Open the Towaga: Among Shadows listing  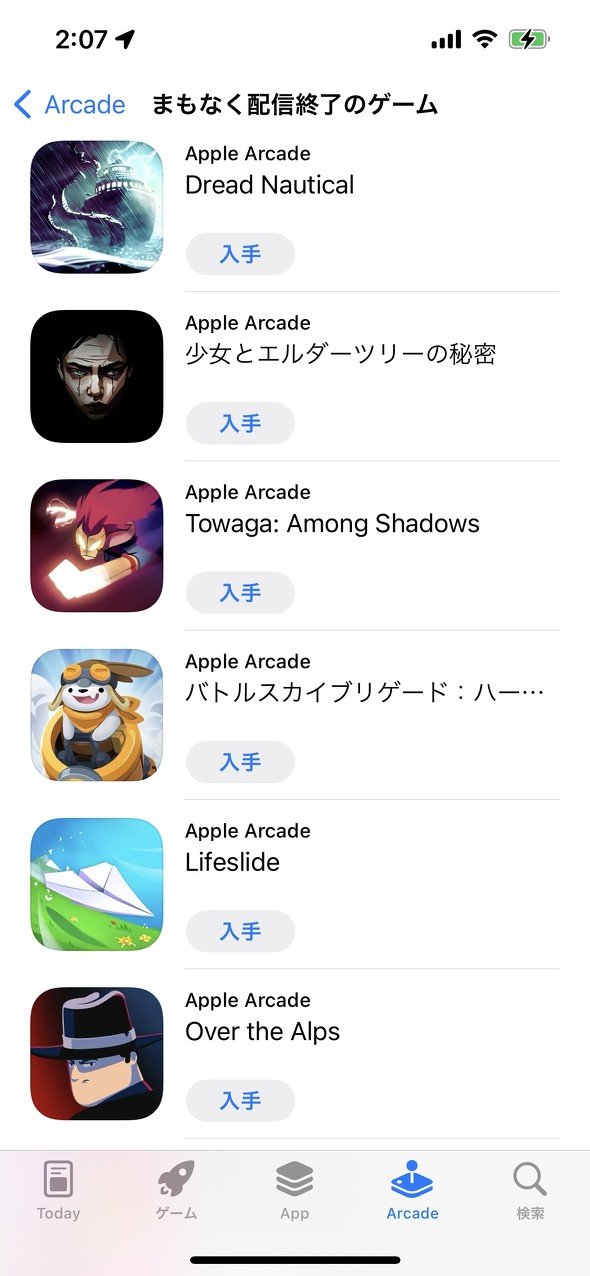tap(332, 523)
